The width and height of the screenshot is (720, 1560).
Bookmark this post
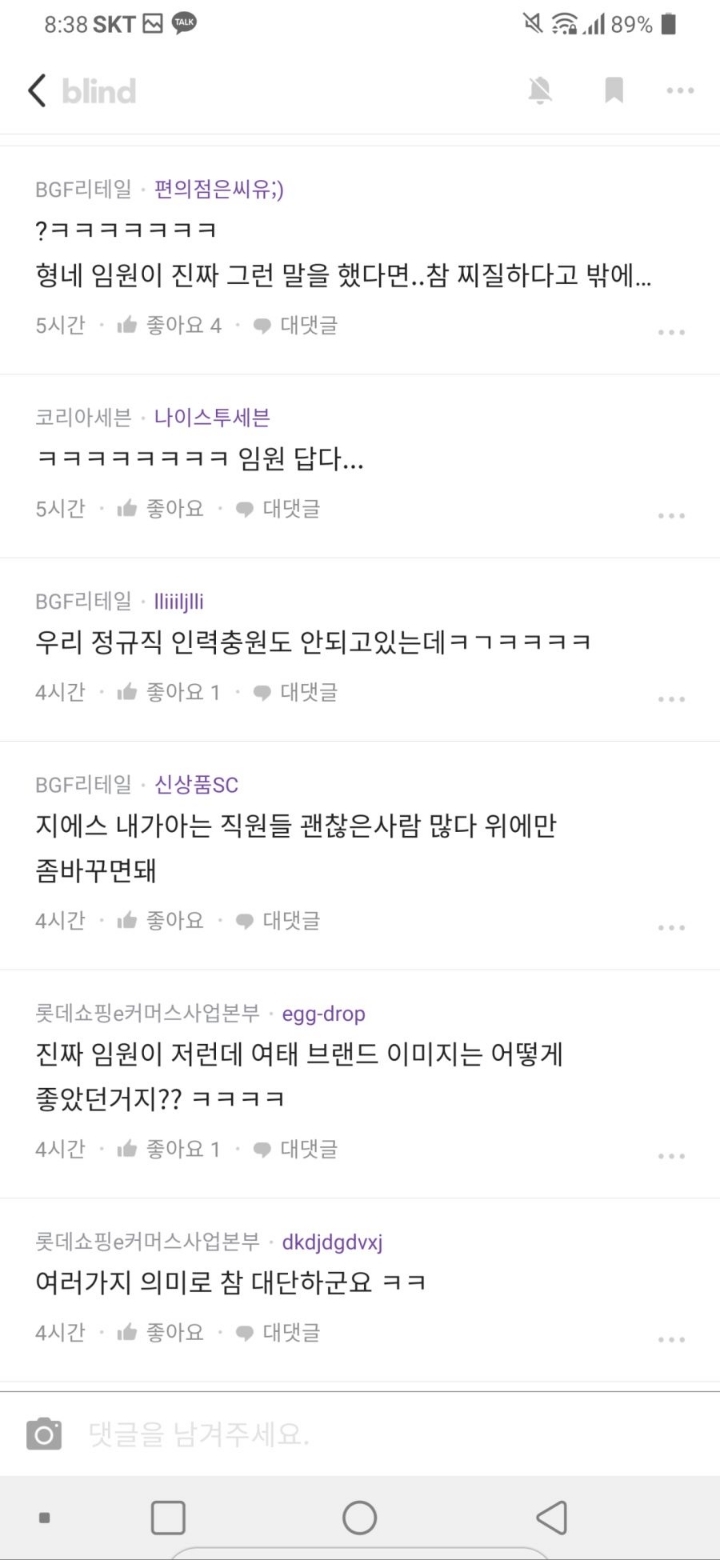point(614,91)
